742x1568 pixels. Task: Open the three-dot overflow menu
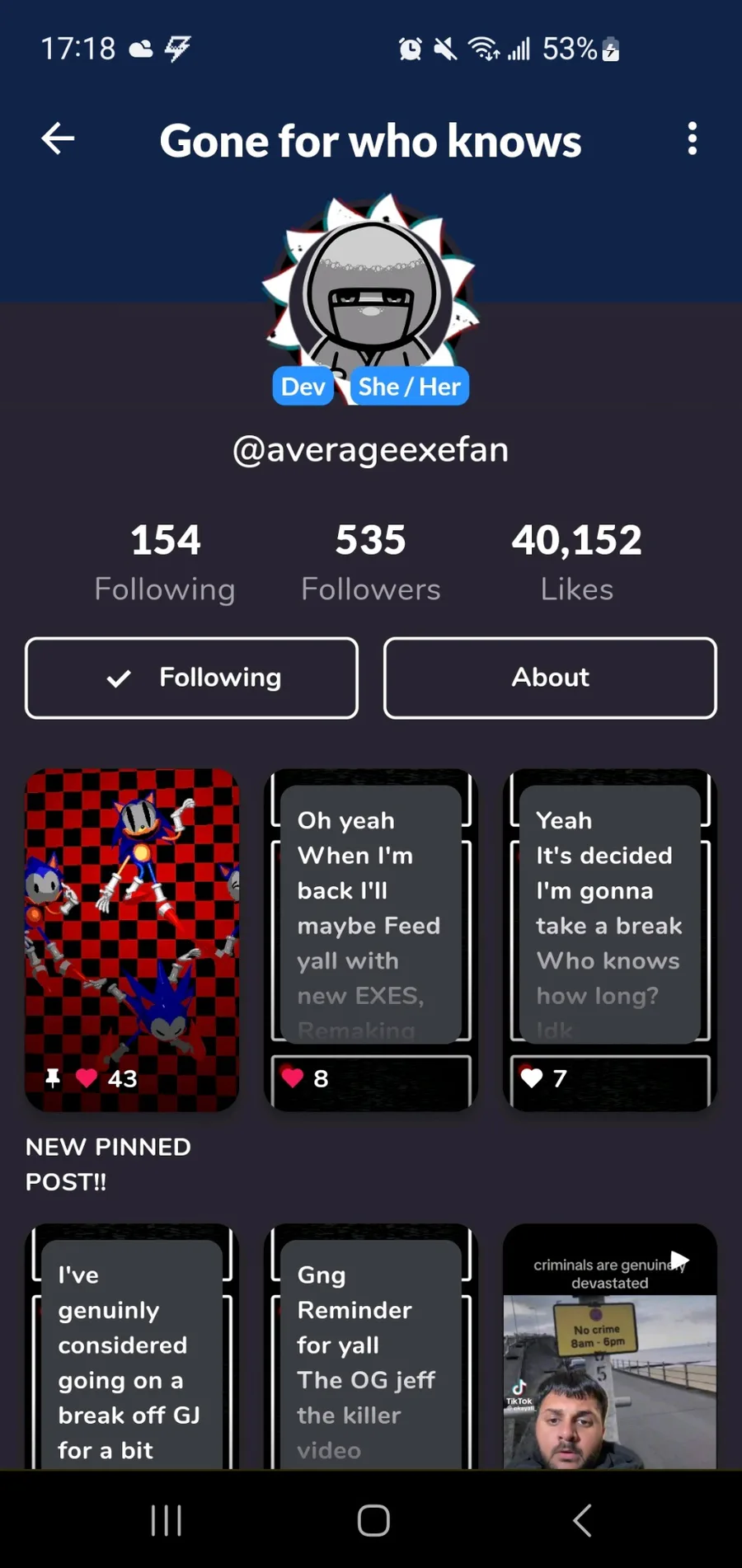pos(692,138)
